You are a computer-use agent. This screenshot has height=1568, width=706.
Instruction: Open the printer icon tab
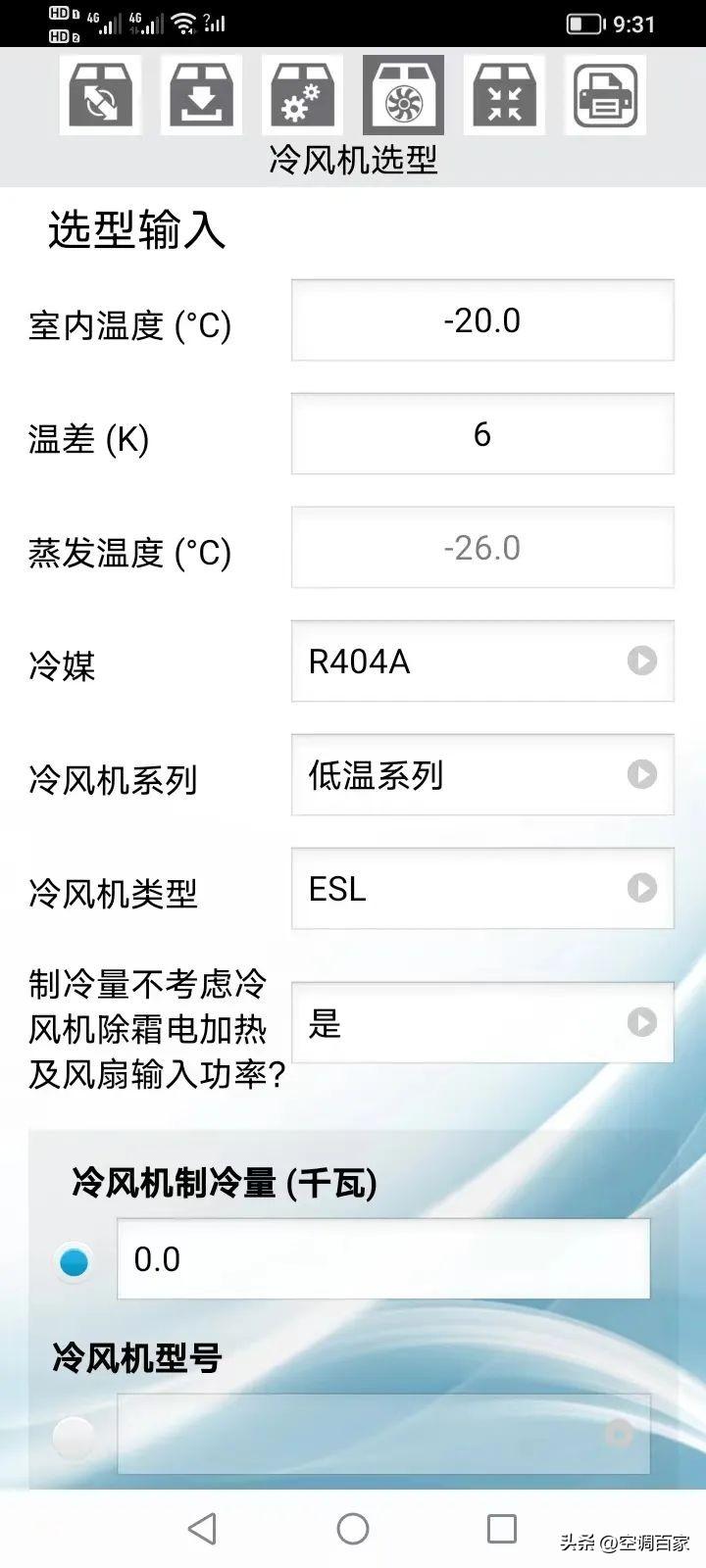(605, 95)
